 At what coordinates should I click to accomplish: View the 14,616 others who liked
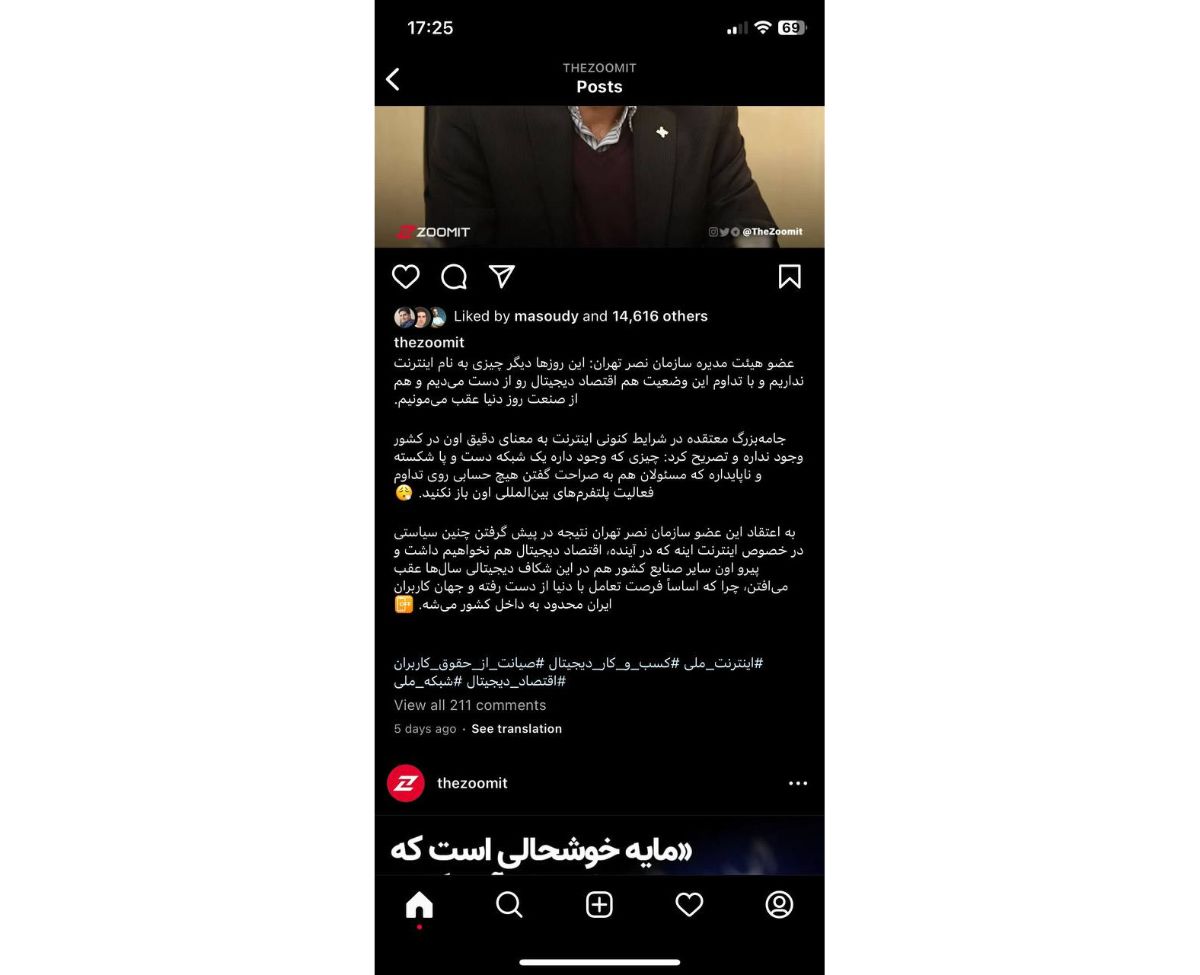pyautogui.click(x=659, y=316)
